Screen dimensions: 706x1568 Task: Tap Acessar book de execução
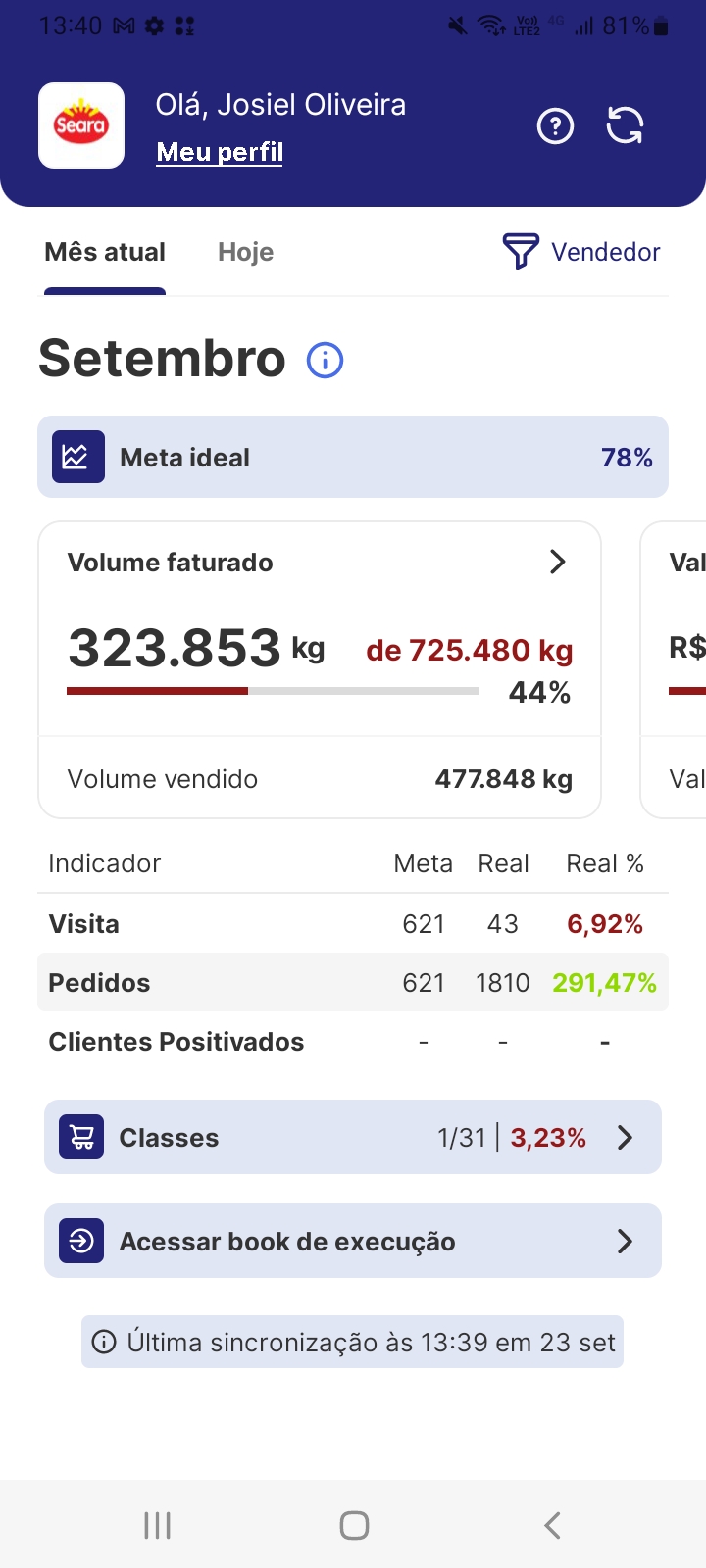tap(353, 1241)
